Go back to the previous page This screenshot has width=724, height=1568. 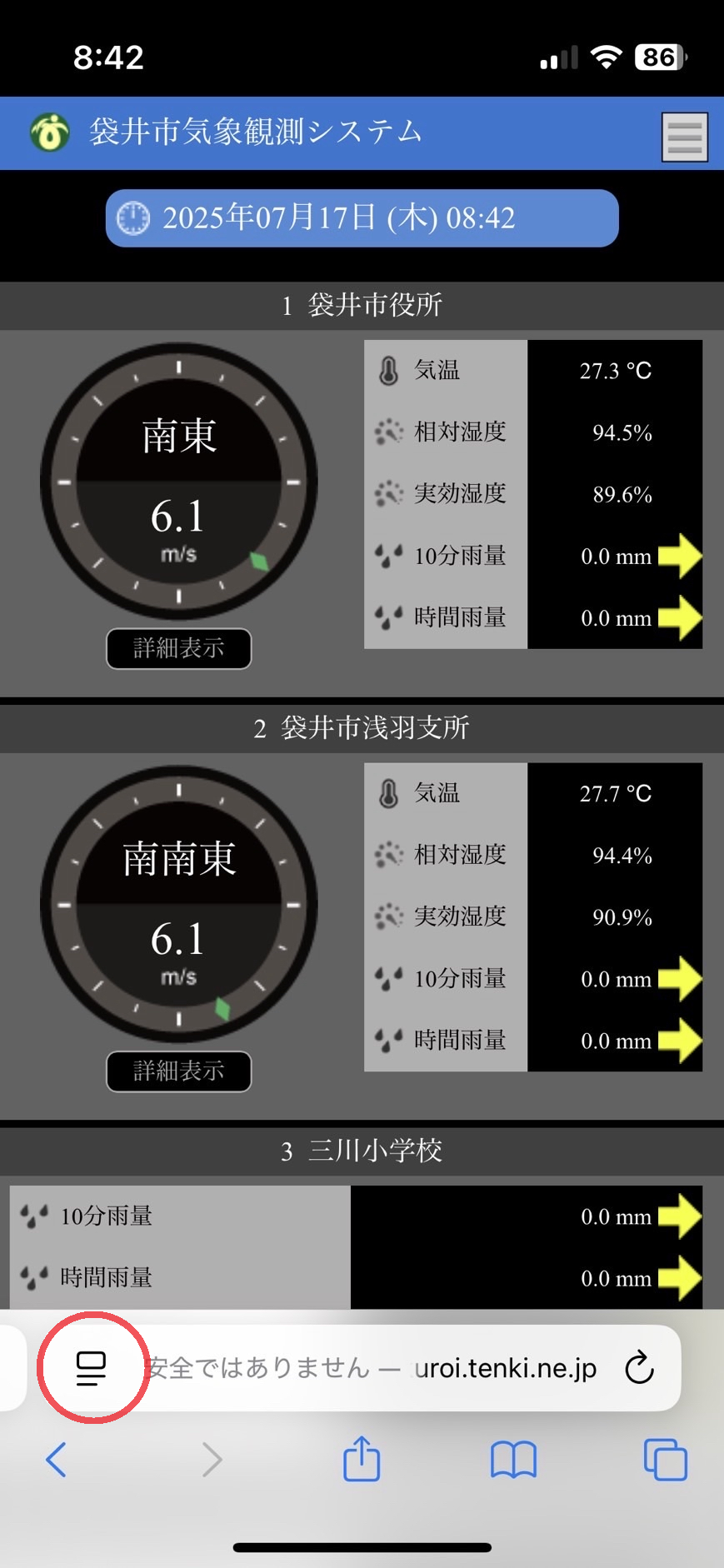[x=57, y=1460]
